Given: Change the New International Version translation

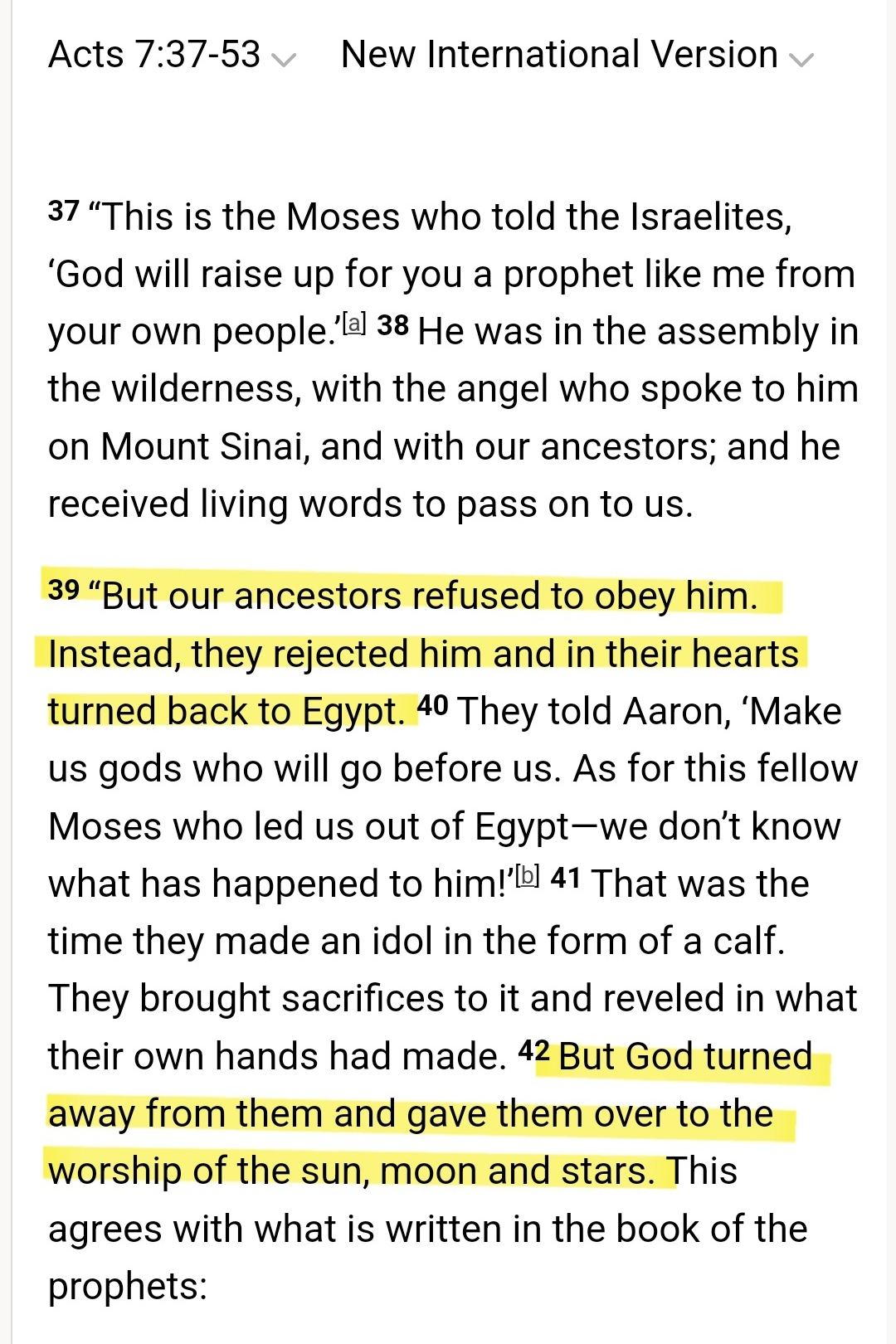Looking at the screenshot, I should pyautogui.click(x=577, y=56).
